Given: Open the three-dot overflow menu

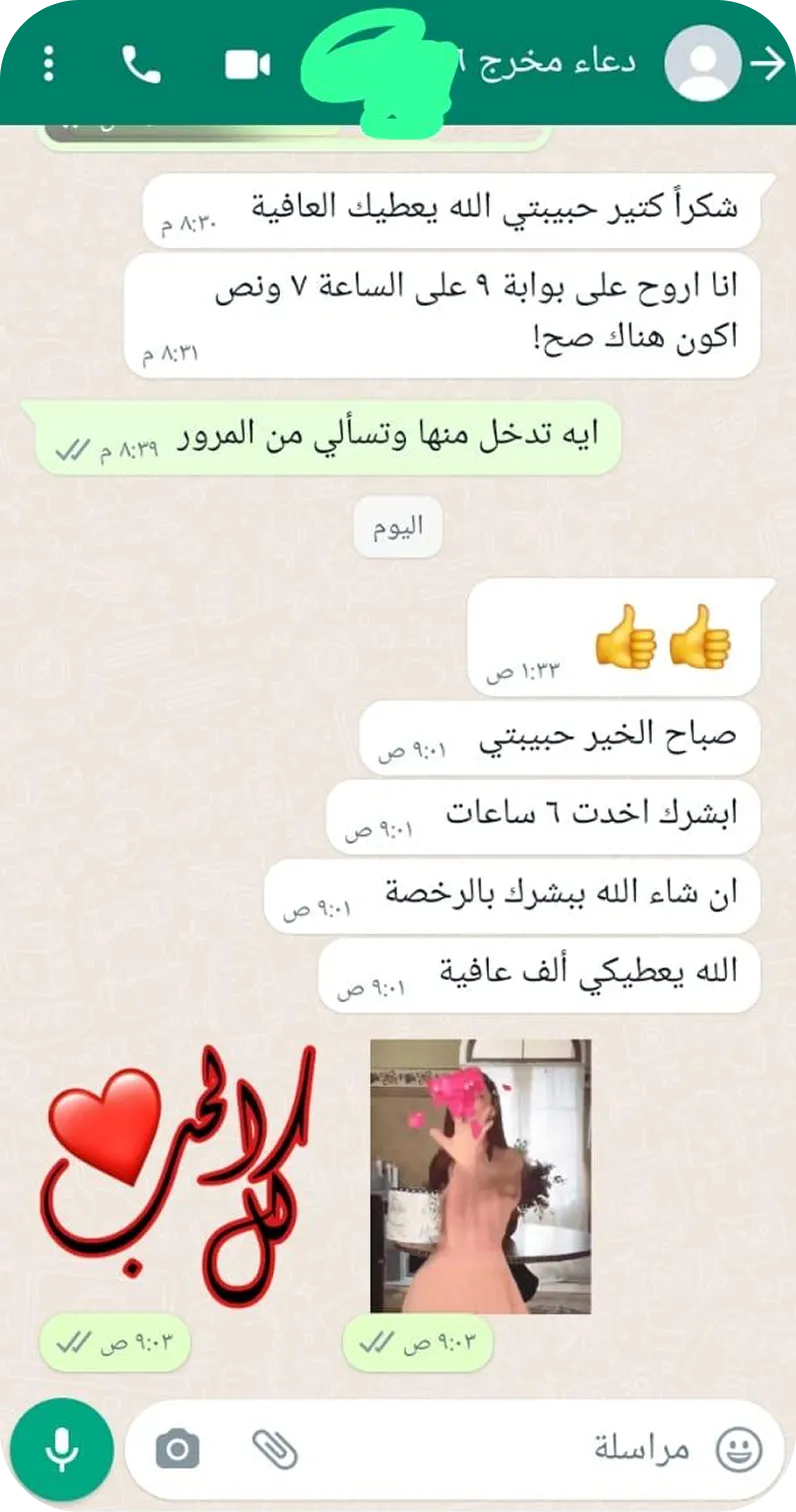Looking at the screenshot, I should [x=48, y=64].
